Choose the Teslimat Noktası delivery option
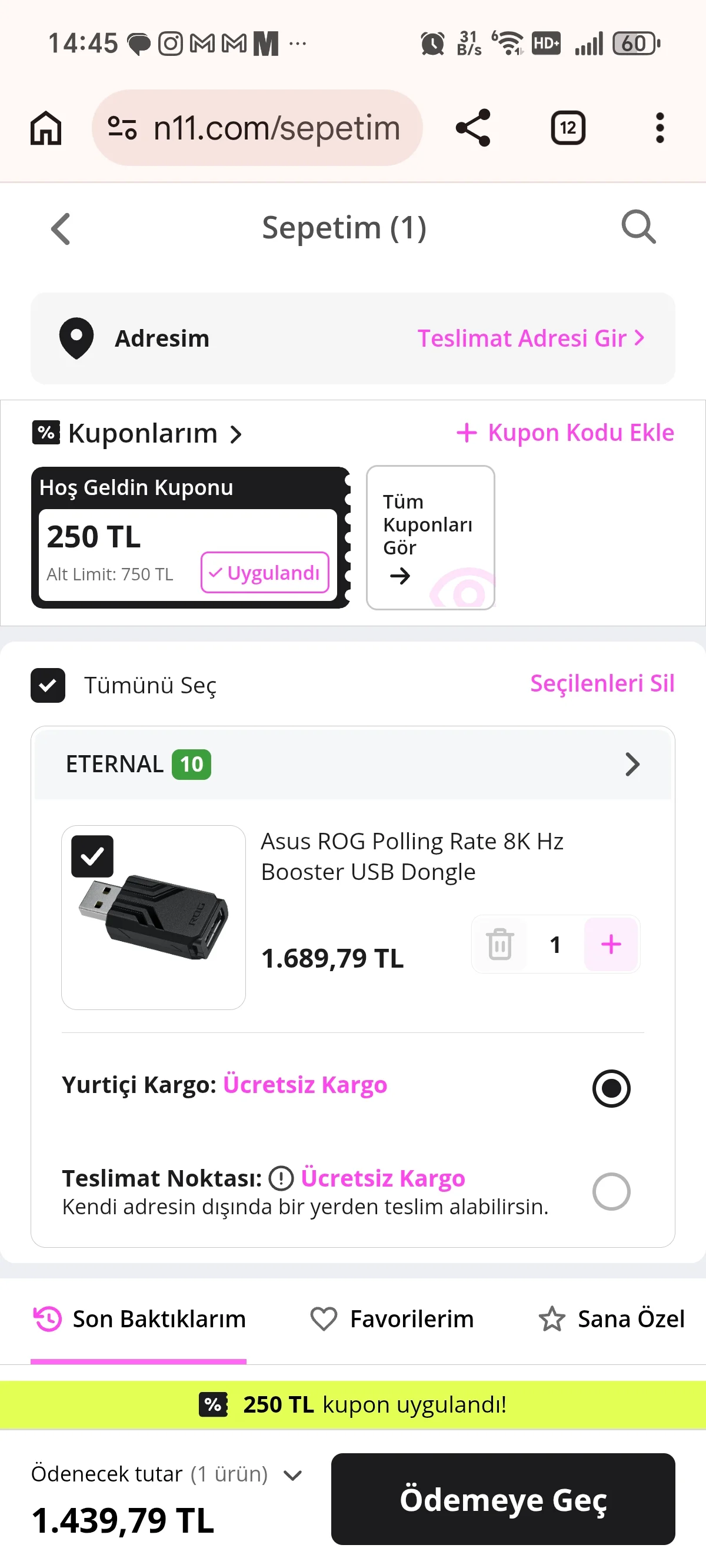Viewport: 706px width, 1568px height. pyautogui.click(x=611, y=1191)
